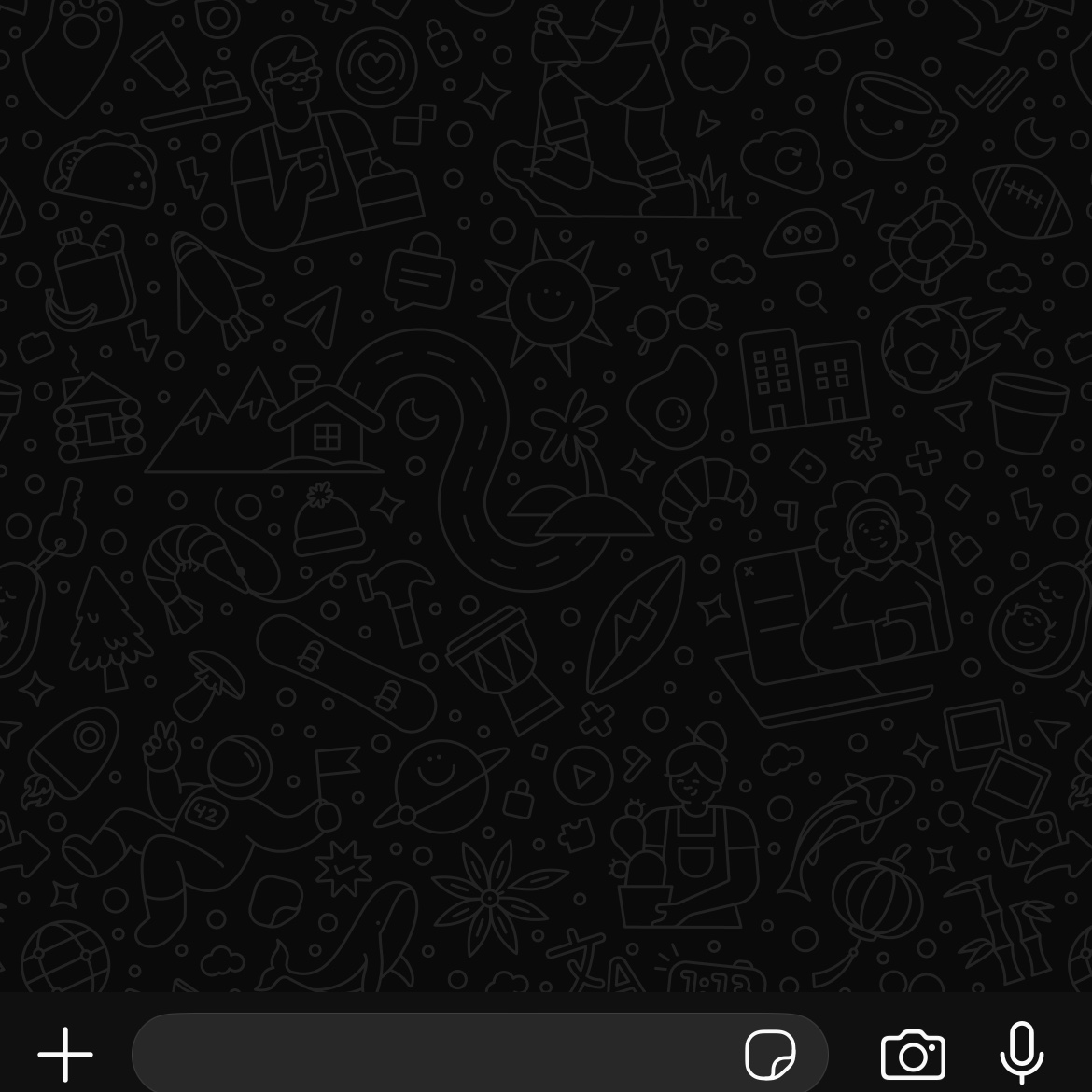Tap the message text field
This screenshot has width=1092, height=1092.
tap(429, 1055)
